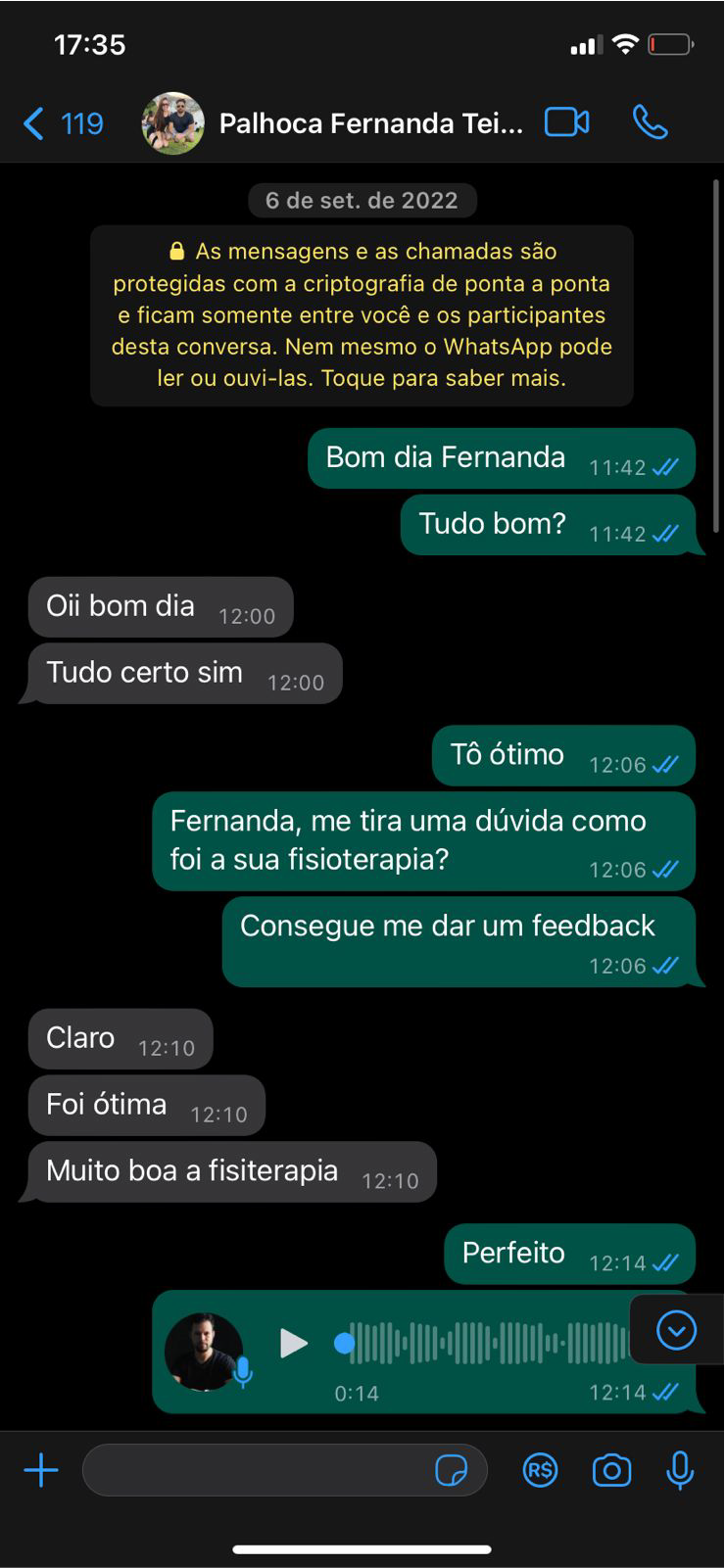Screen dimensions: 725x1568
Task: Tap the microphone to record audio
Action: (x=680, y=1470)
